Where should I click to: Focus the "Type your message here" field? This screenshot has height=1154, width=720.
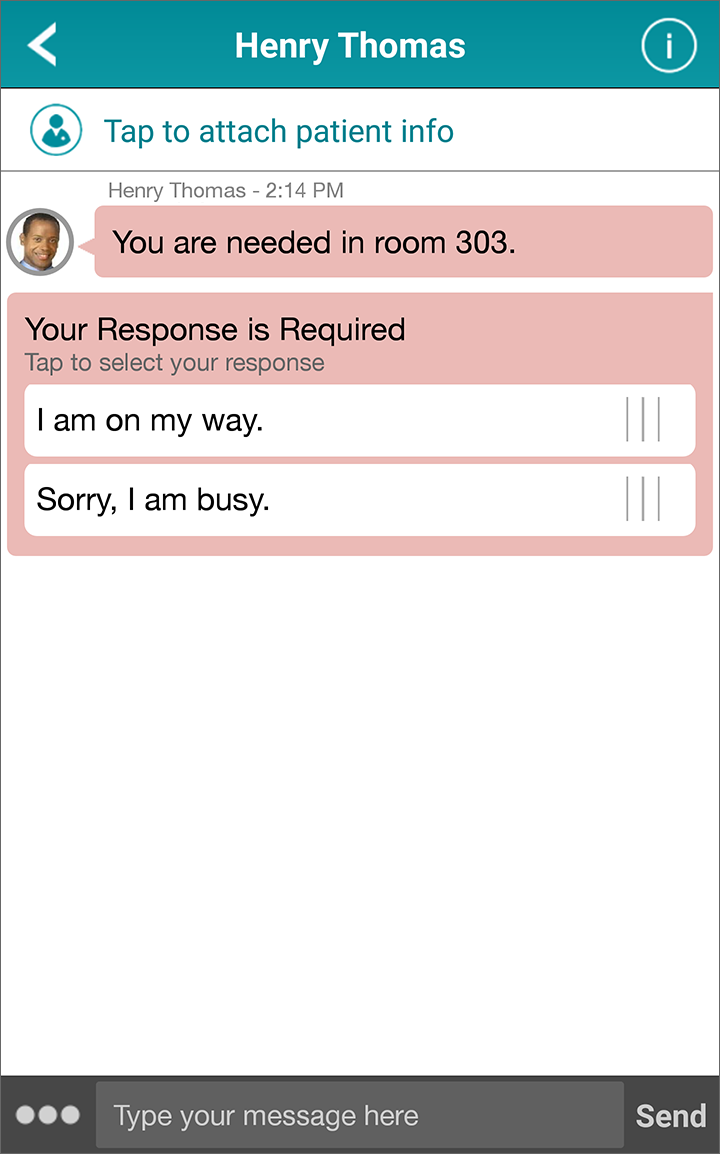click(360, 1115)
